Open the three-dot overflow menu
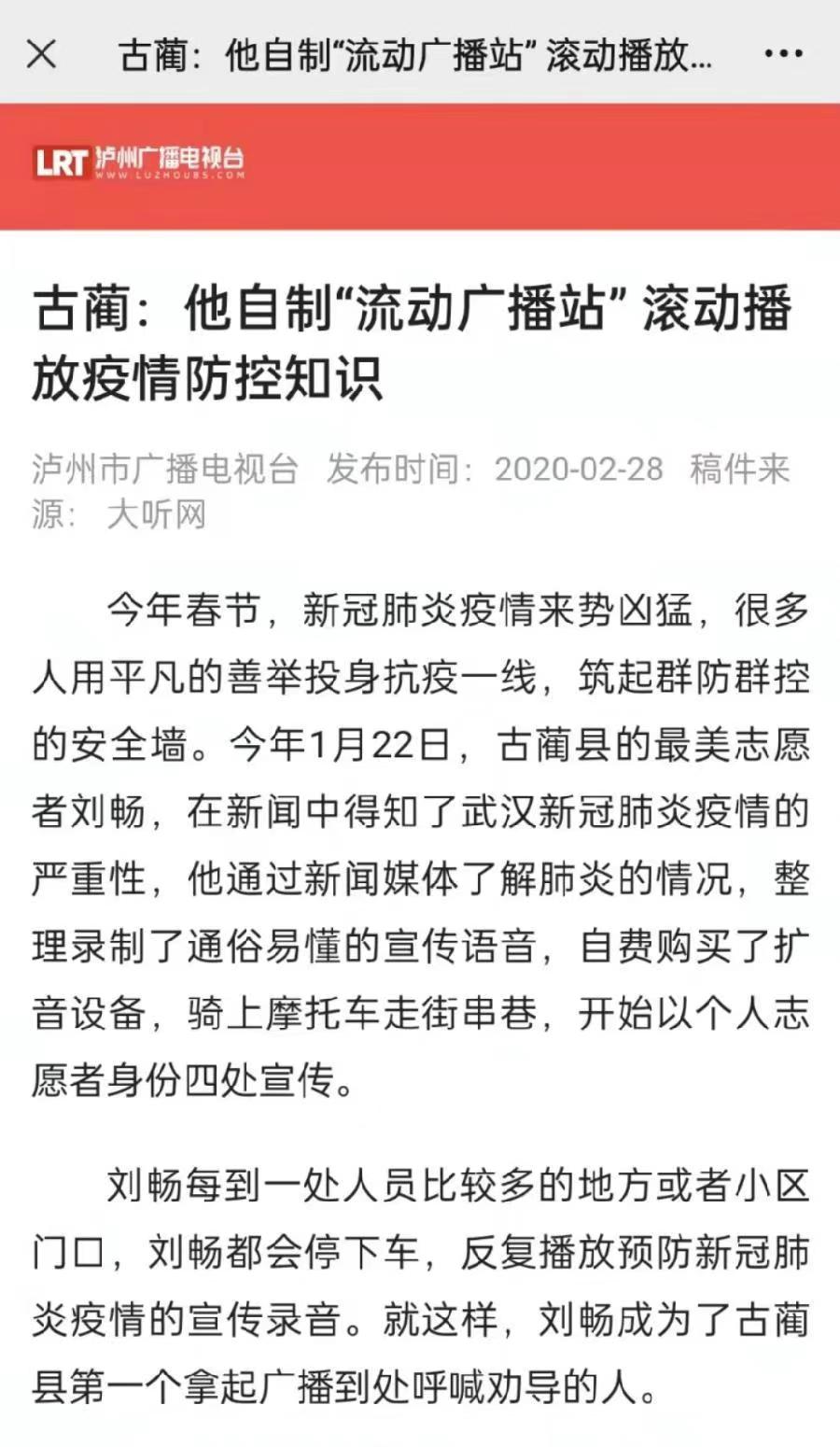Screen dimensions: 840x1447 (783, 54)
